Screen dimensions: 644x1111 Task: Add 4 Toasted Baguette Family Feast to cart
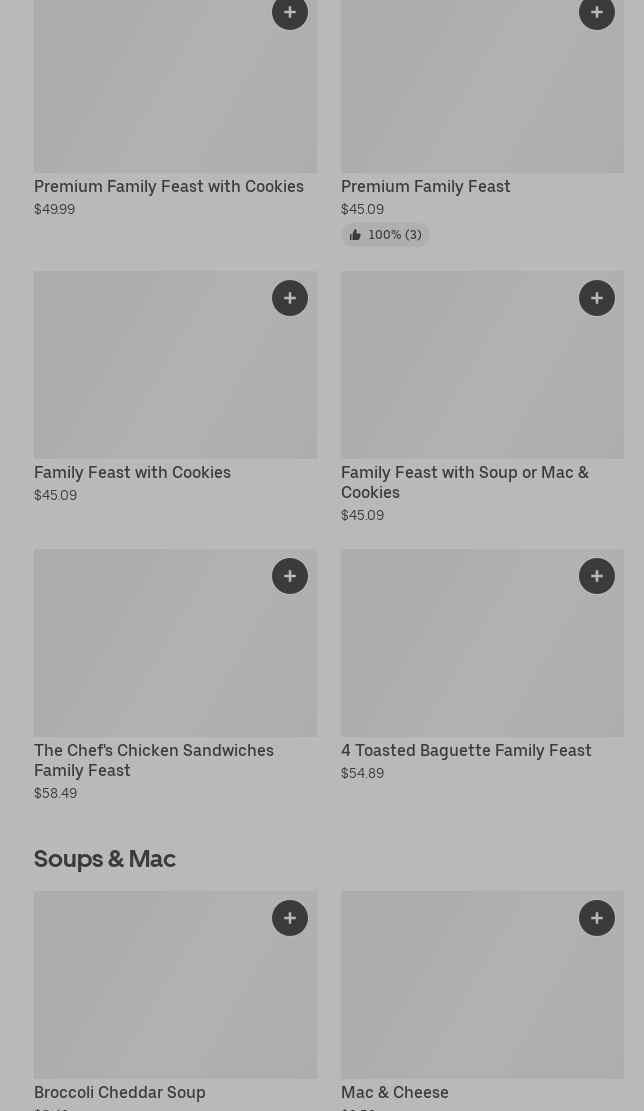pyautogui.click(x=596, y=576)
